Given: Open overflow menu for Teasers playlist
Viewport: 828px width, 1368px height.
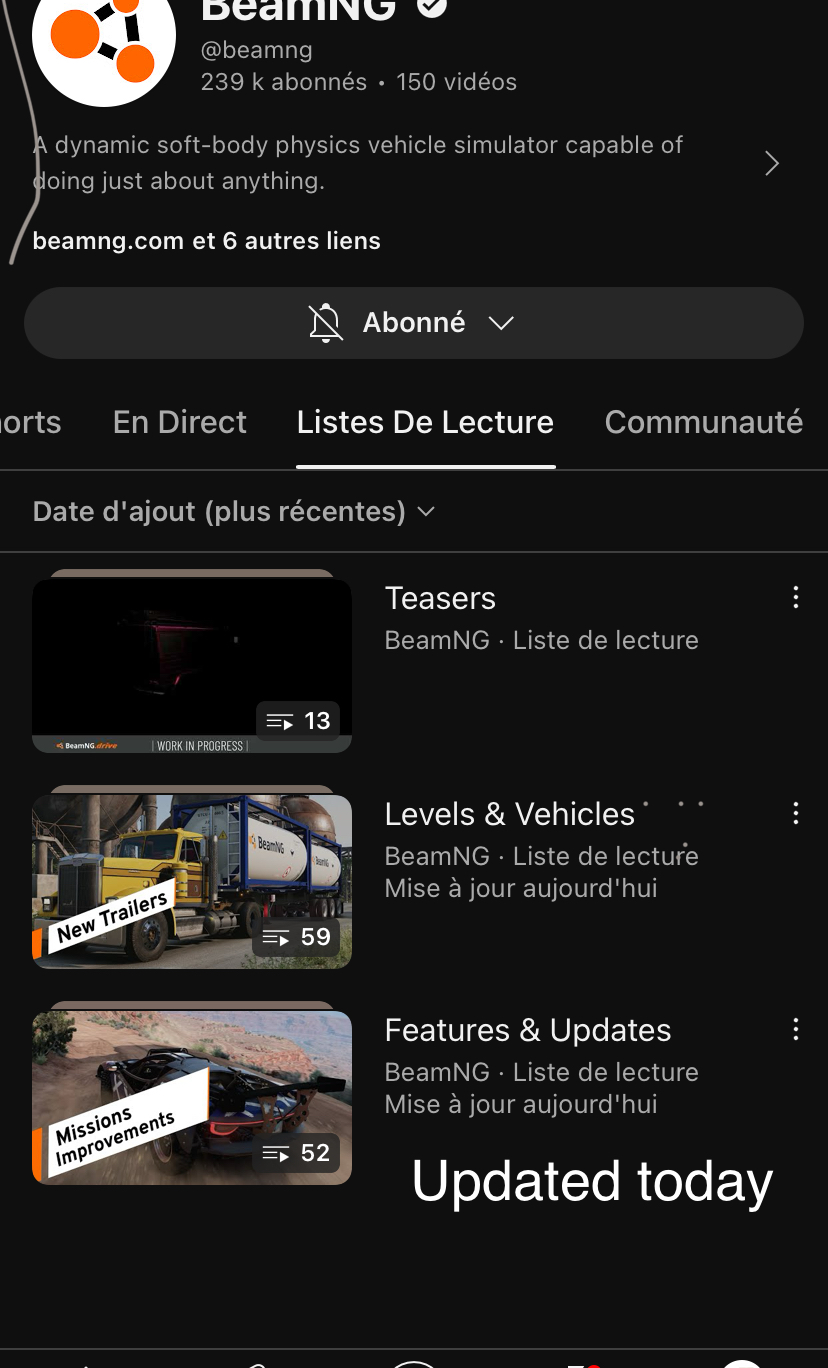Looking at the screenshot, I should coord(796,598).
